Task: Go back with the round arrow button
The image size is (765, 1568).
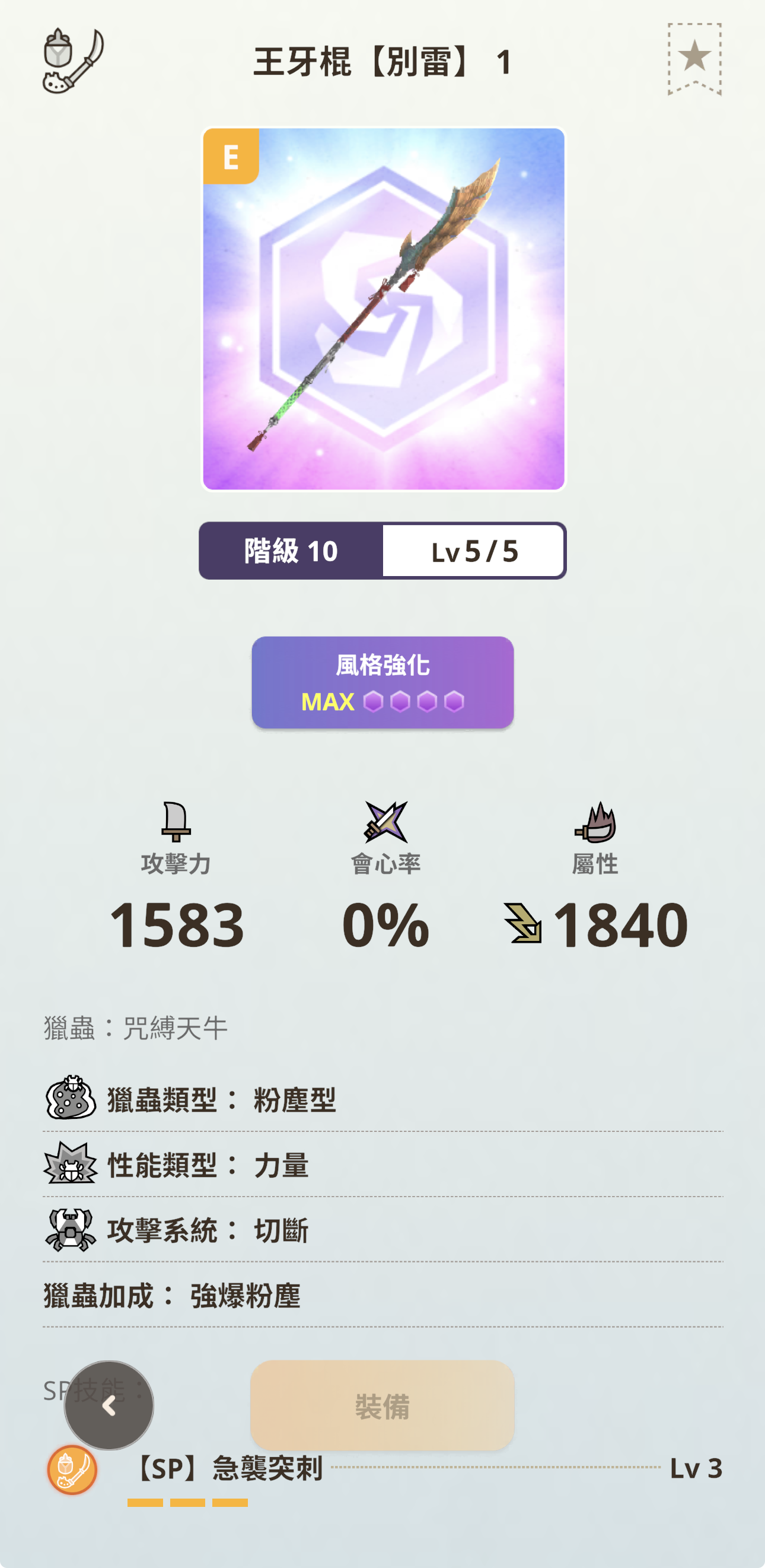Action: click(x=109, y=1405)
